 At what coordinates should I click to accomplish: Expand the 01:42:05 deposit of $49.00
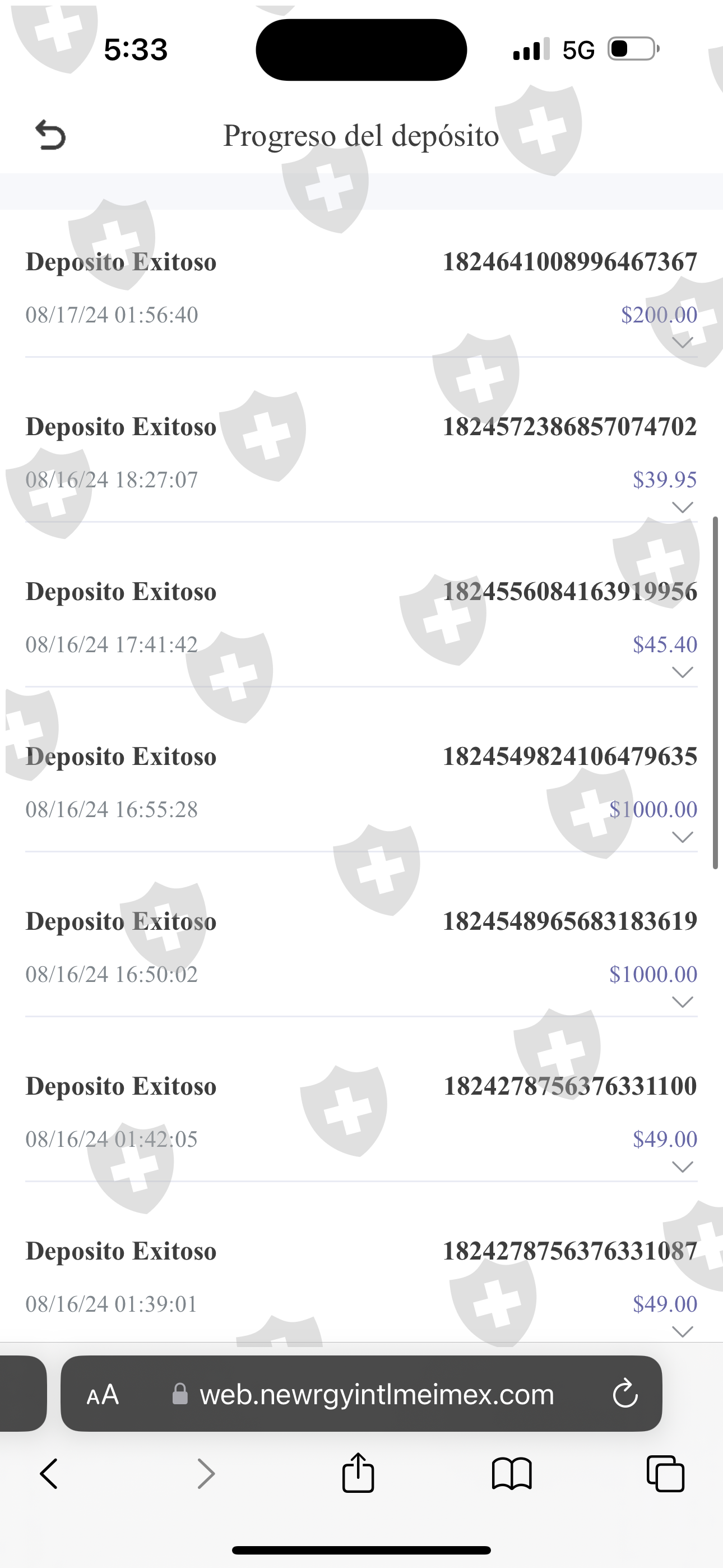(682, 1167)
